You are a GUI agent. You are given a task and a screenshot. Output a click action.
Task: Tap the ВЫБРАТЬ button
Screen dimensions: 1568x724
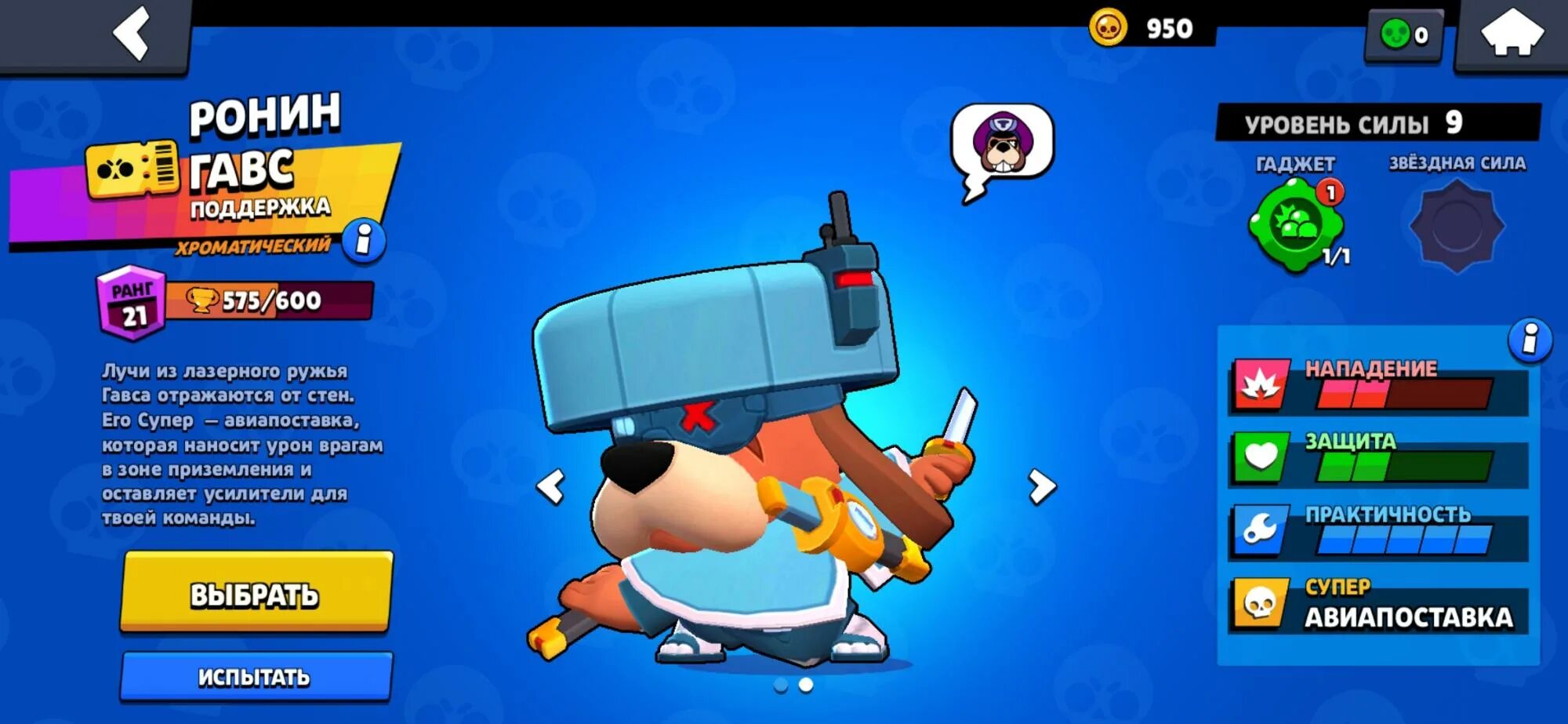coord(256,594)
